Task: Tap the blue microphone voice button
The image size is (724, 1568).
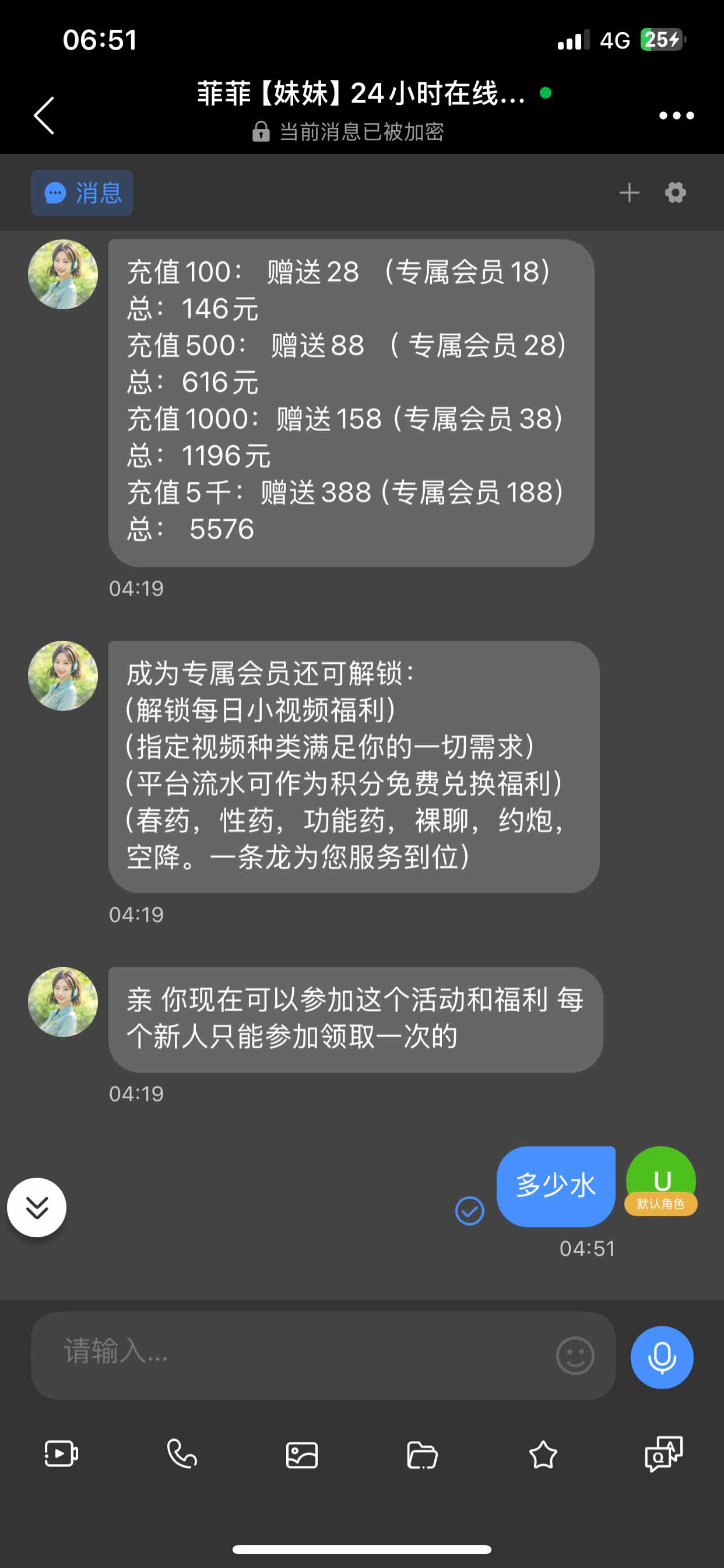Action: 662,1357
